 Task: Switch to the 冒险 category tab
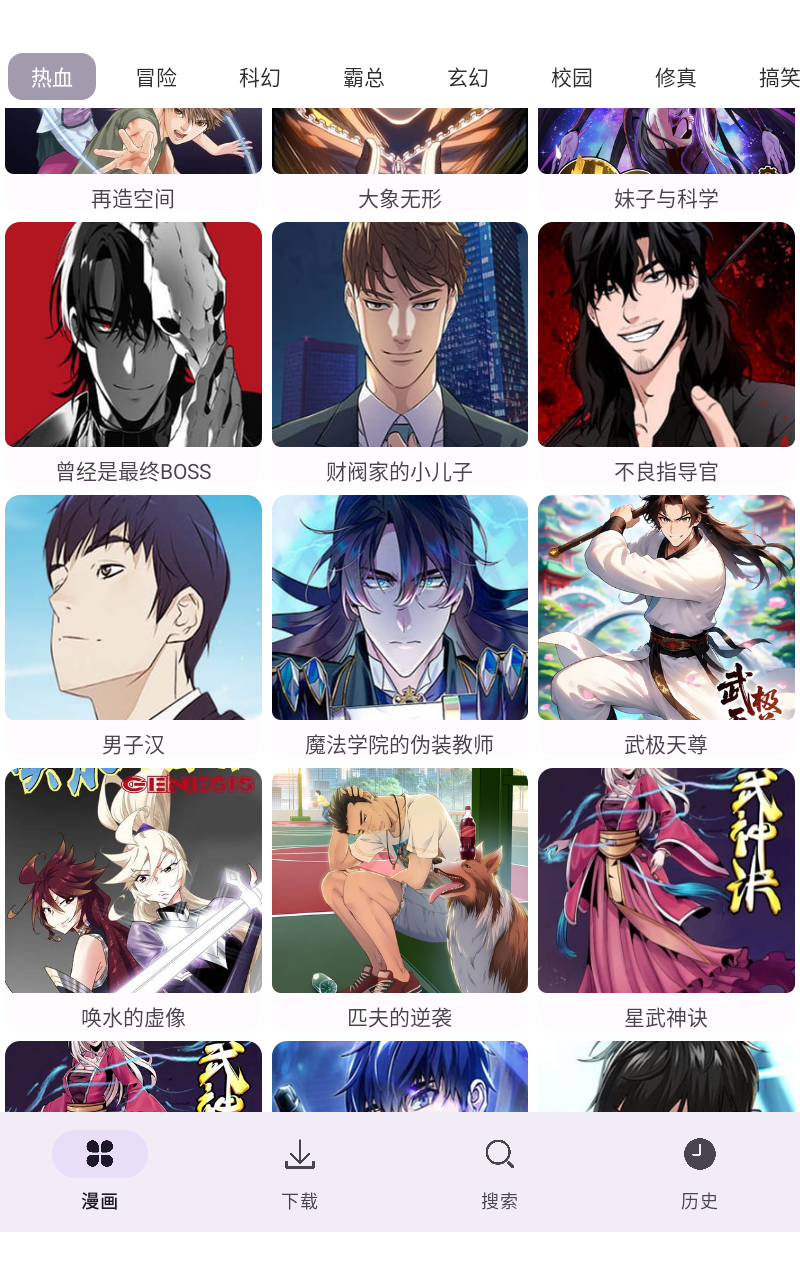pyautogui.click(x=156, y=77)
